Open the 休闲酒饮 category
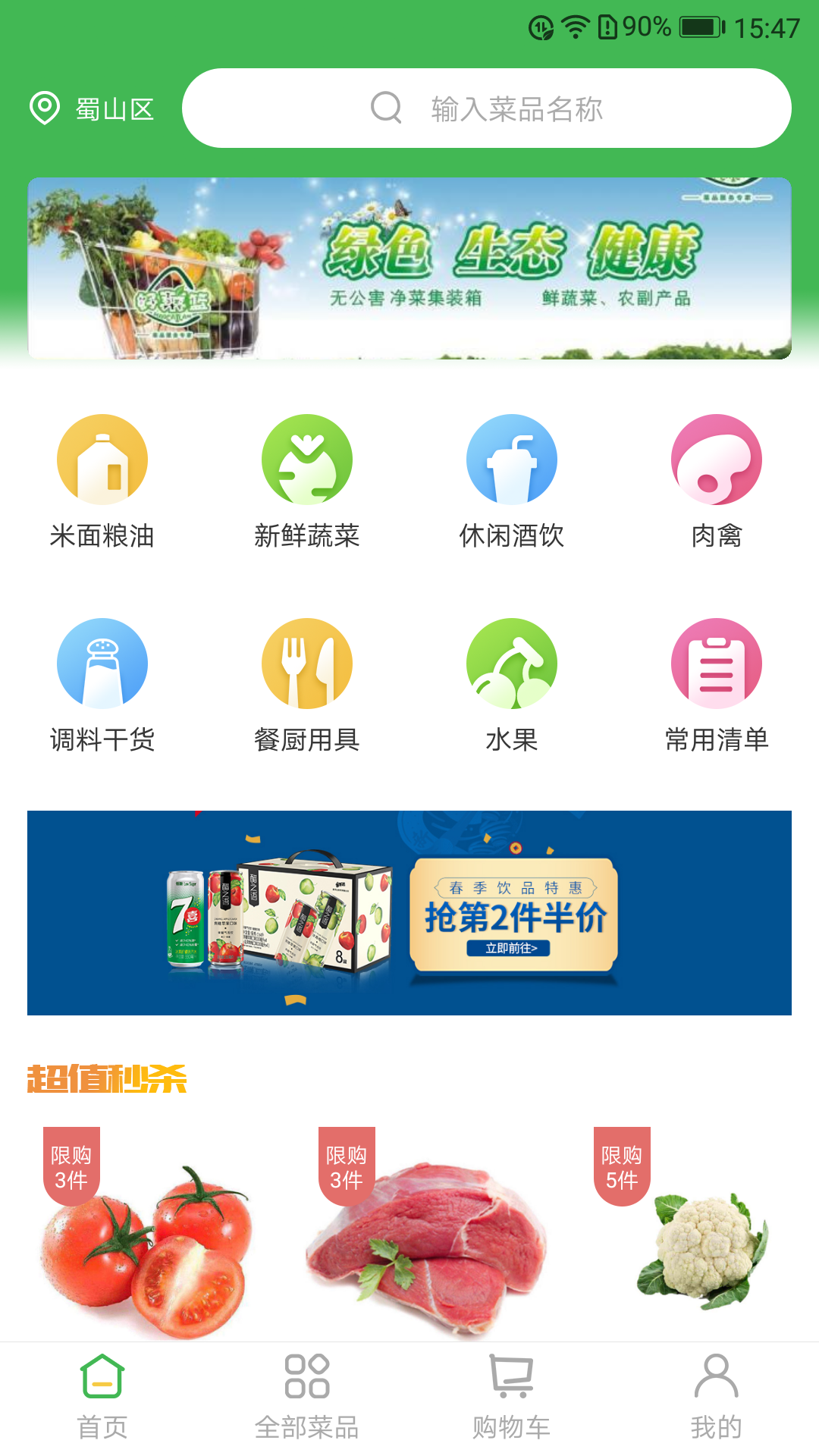The height and width of the screenshot is (1456, 819). (x=512, y=481)
